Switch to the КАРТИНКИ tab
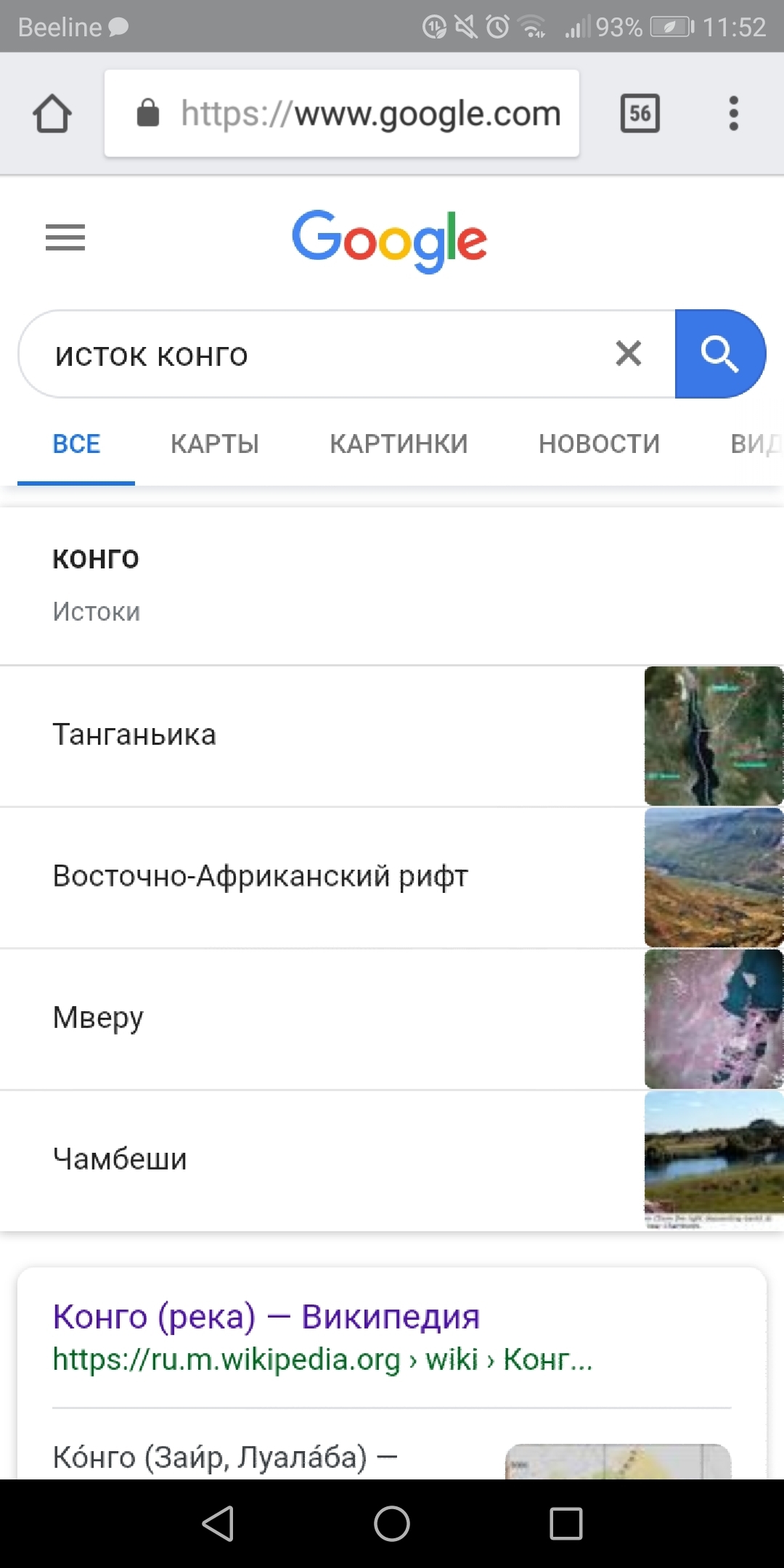Viewport: 784px width, 1568px height. [x=399, y=444]
